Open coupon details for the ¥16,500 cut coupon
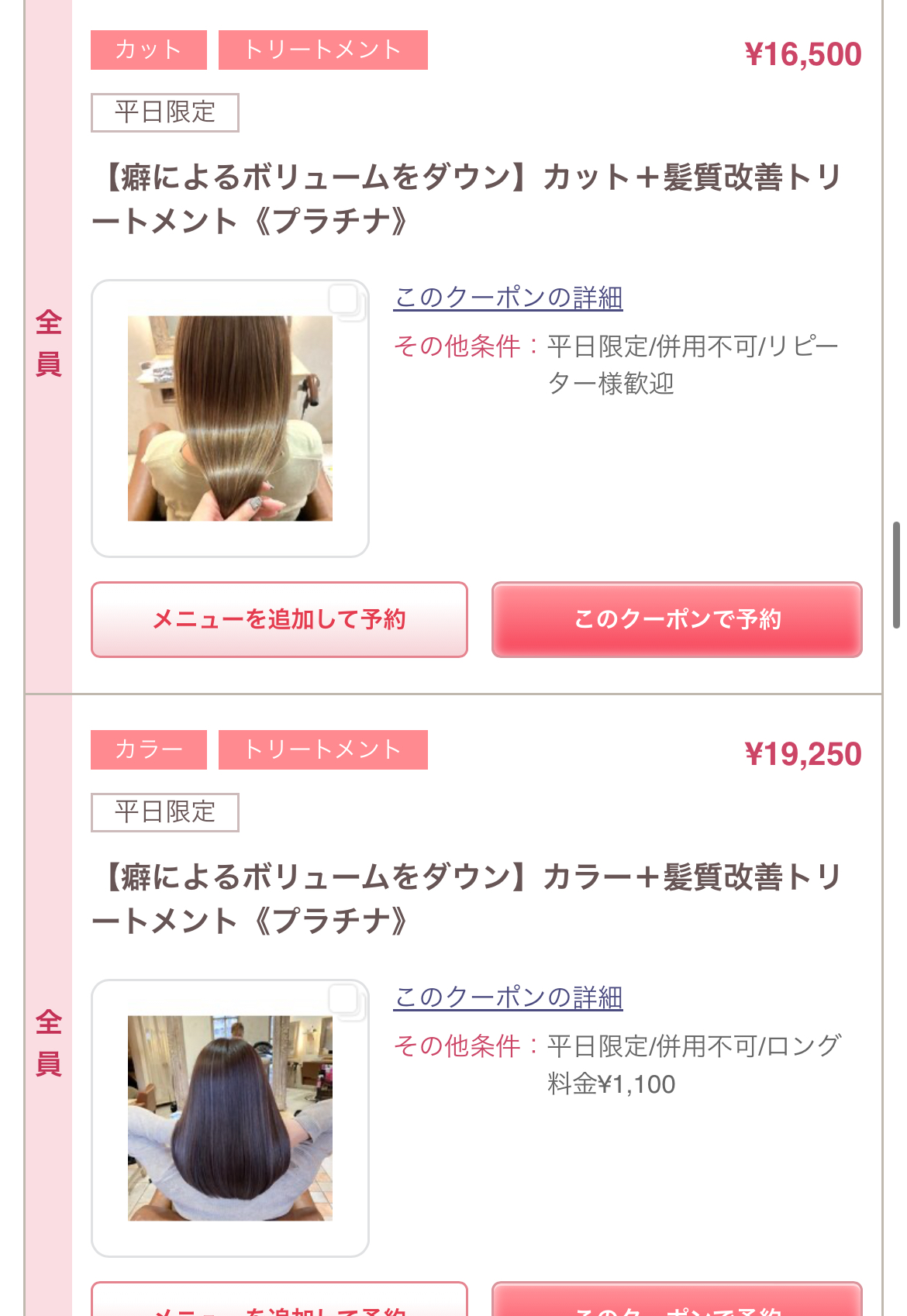Viewport: 907px width, 1316px height. (508, 298)
